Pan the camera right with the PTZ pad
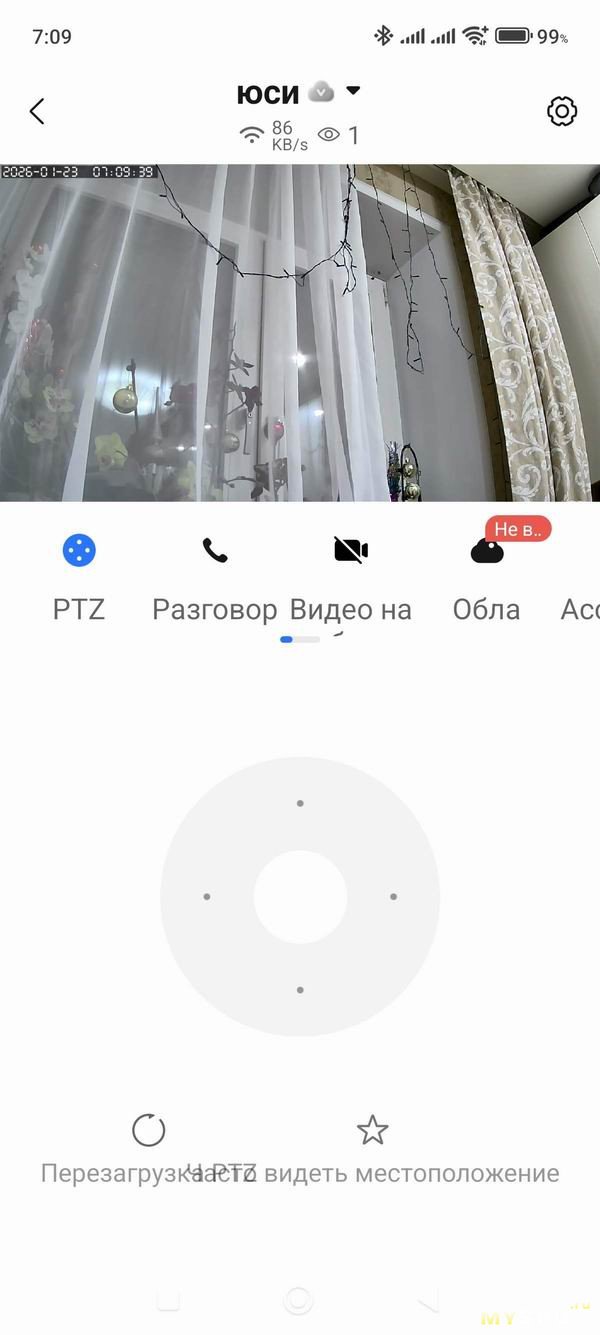The height and width of the screenshot is (1335, 600). tap(393, 896)
